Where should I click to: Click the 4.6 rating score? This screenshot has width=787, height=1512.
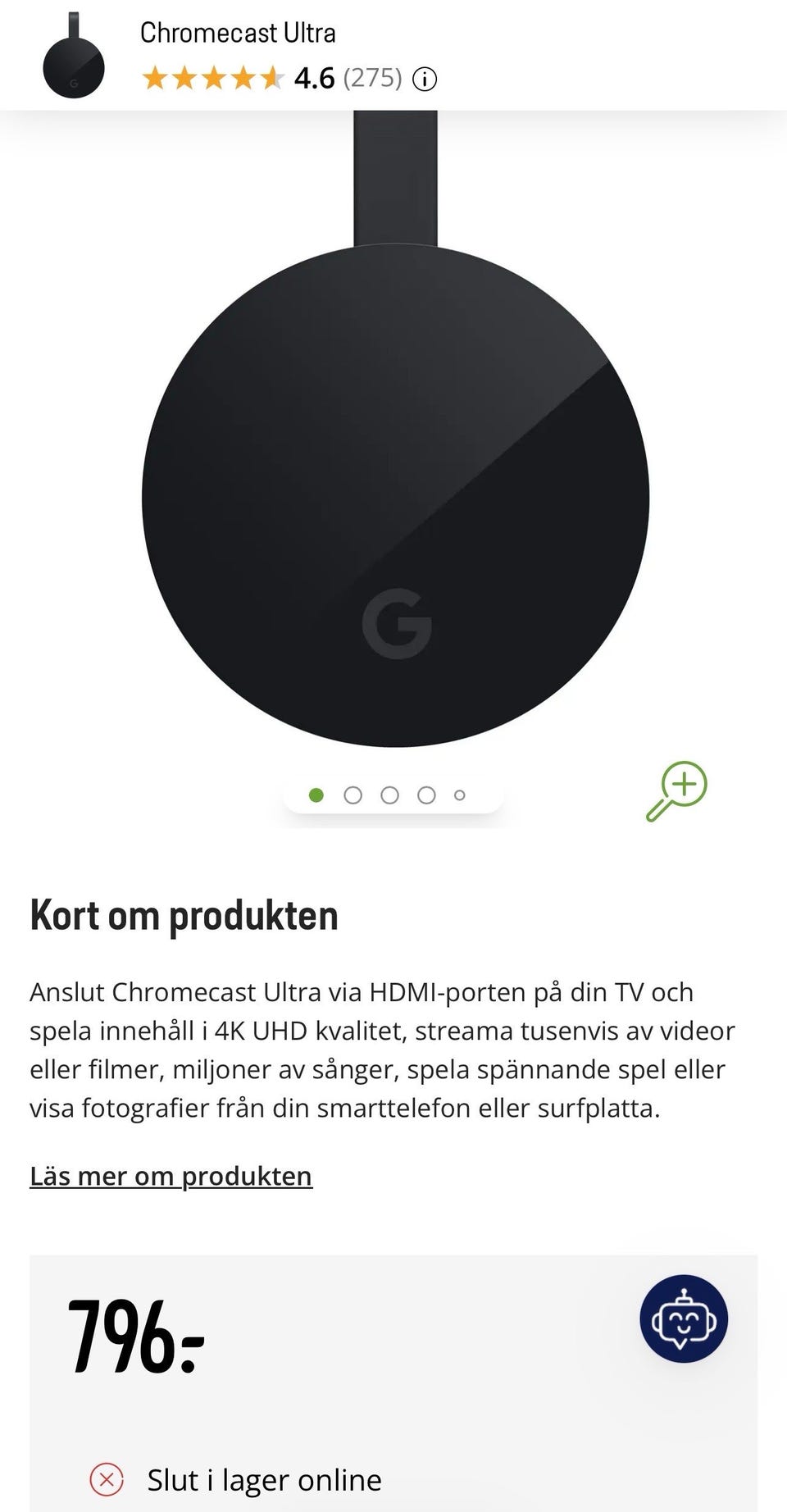[x=313, y=78]
